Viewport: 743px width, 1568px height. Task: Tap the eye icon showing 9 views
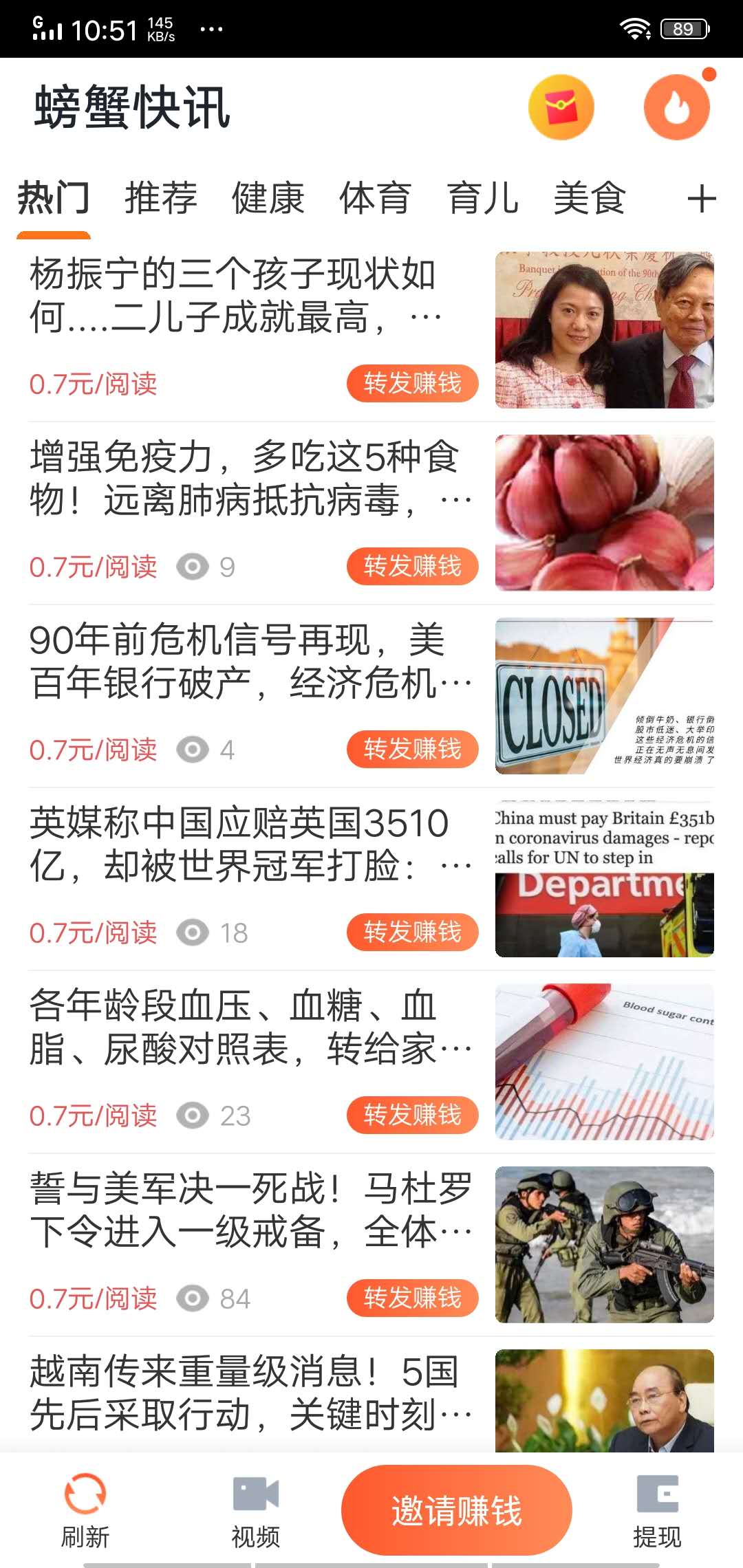[193, 566]
